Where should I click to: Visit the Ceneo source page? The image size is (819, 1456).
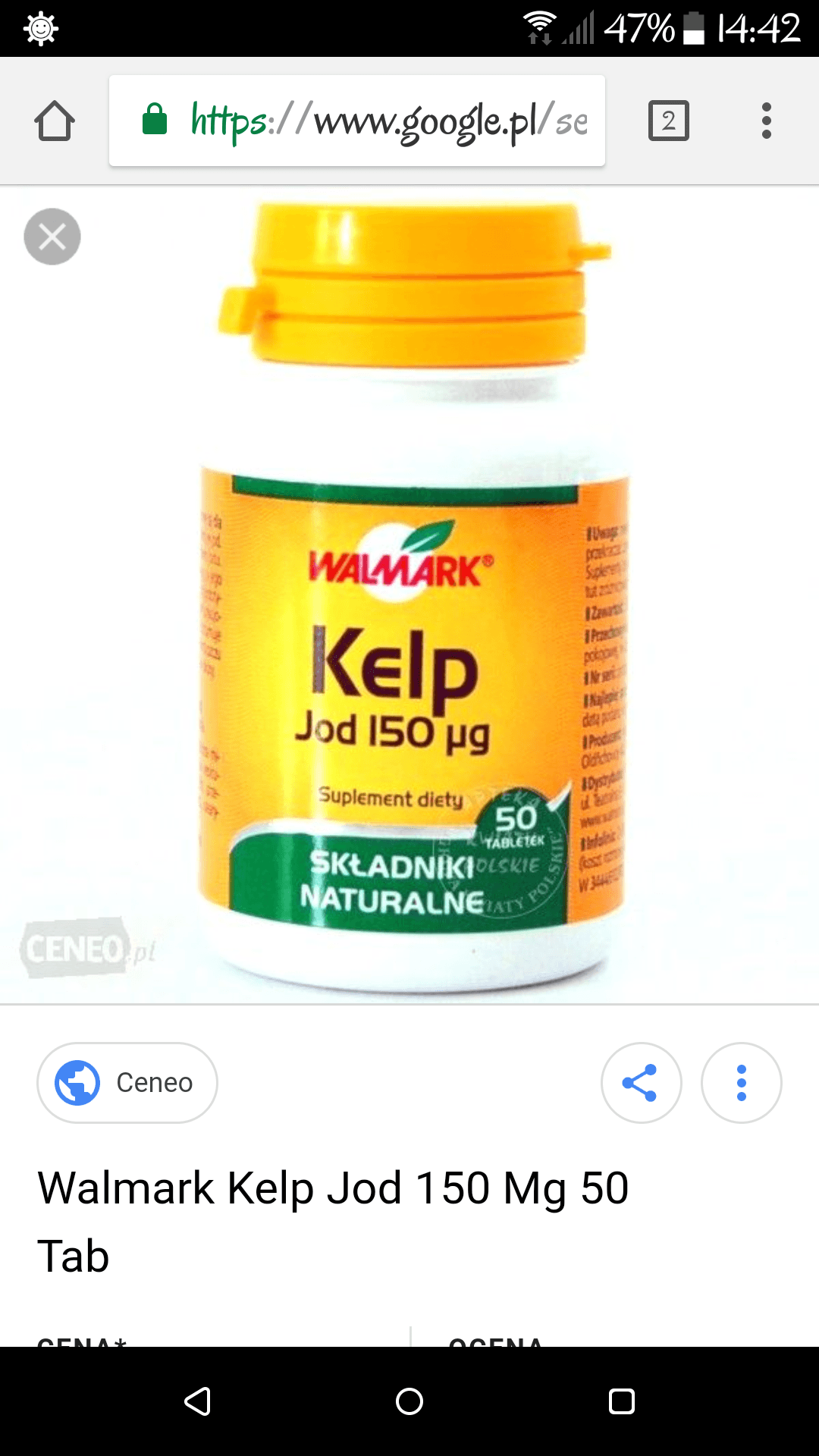(127, 1082)
